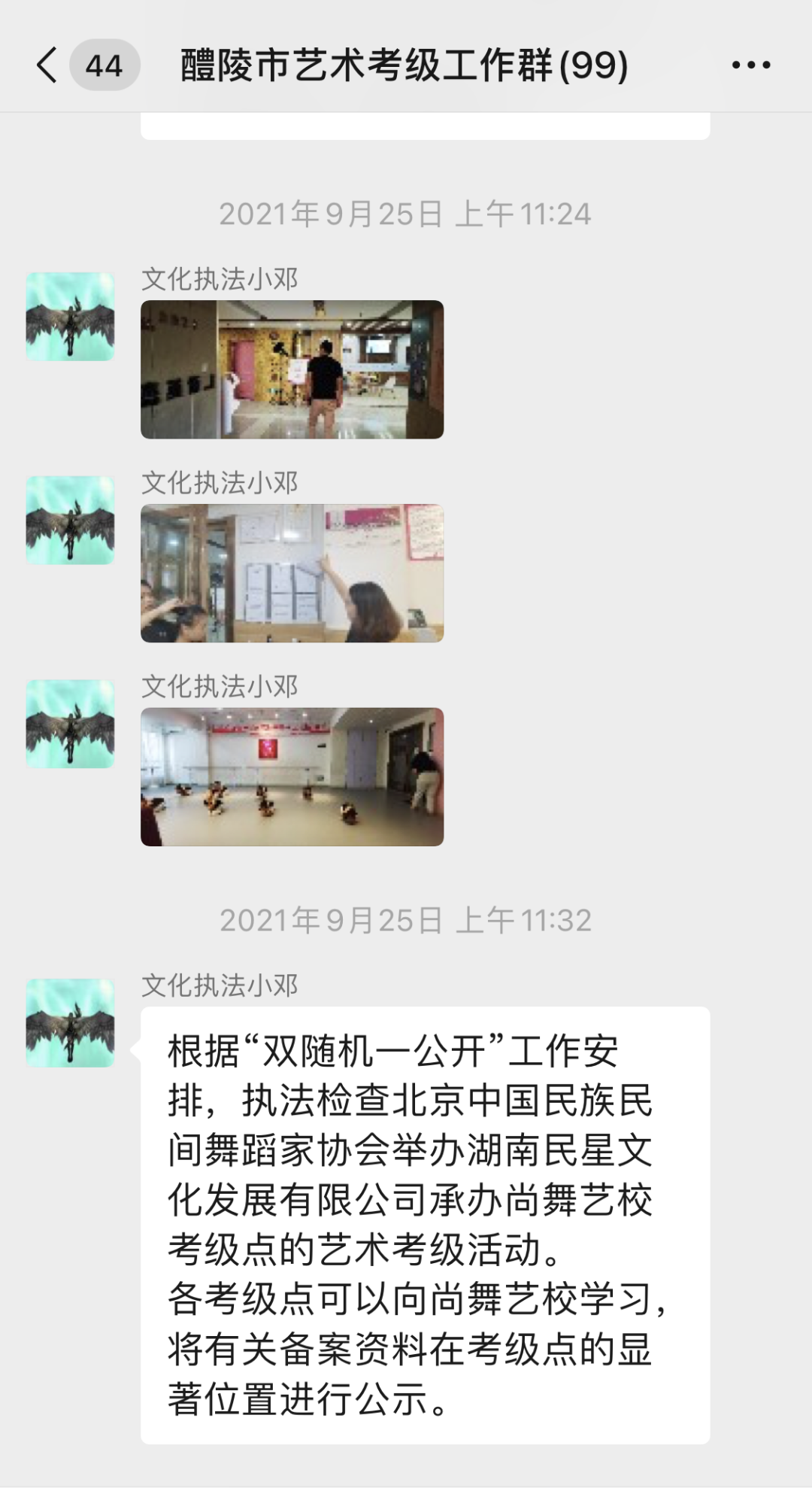Tap 文化执法小邓's avatar beside the text message
The image size is (812, 1488).
(x=71, y=1023)
